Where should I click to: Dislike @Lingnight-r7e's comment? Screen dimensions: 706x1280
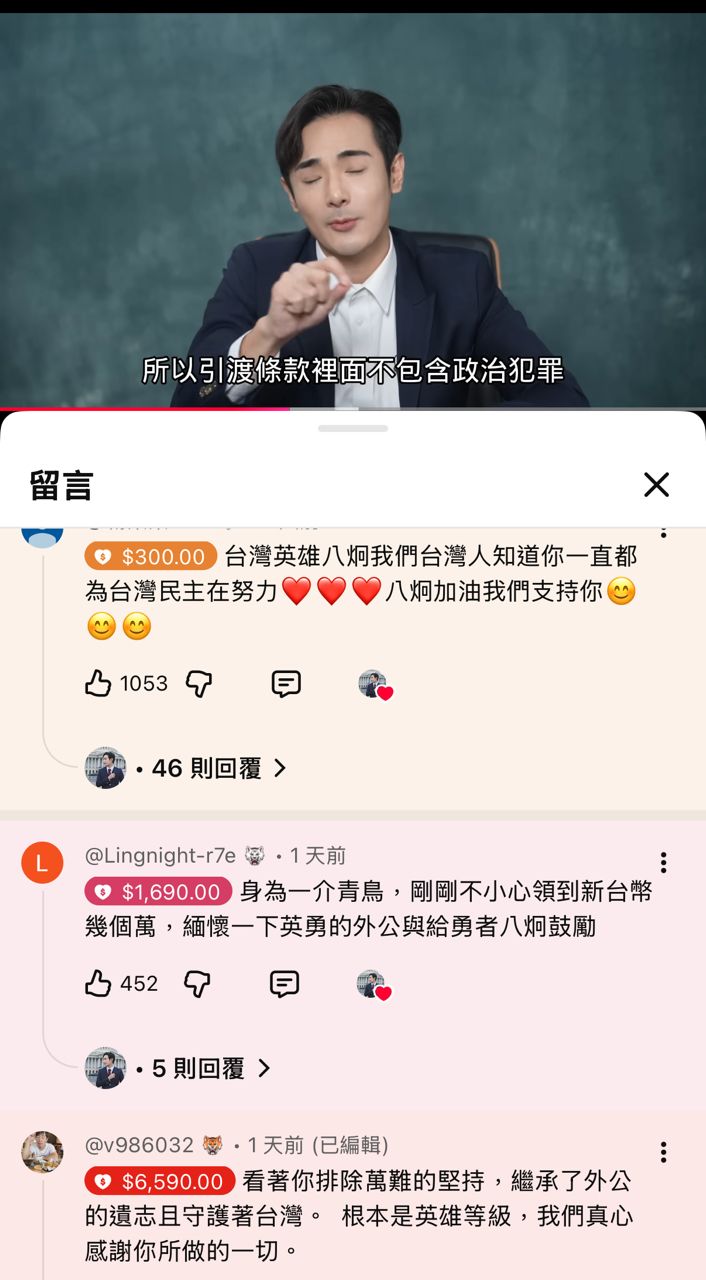197,984
